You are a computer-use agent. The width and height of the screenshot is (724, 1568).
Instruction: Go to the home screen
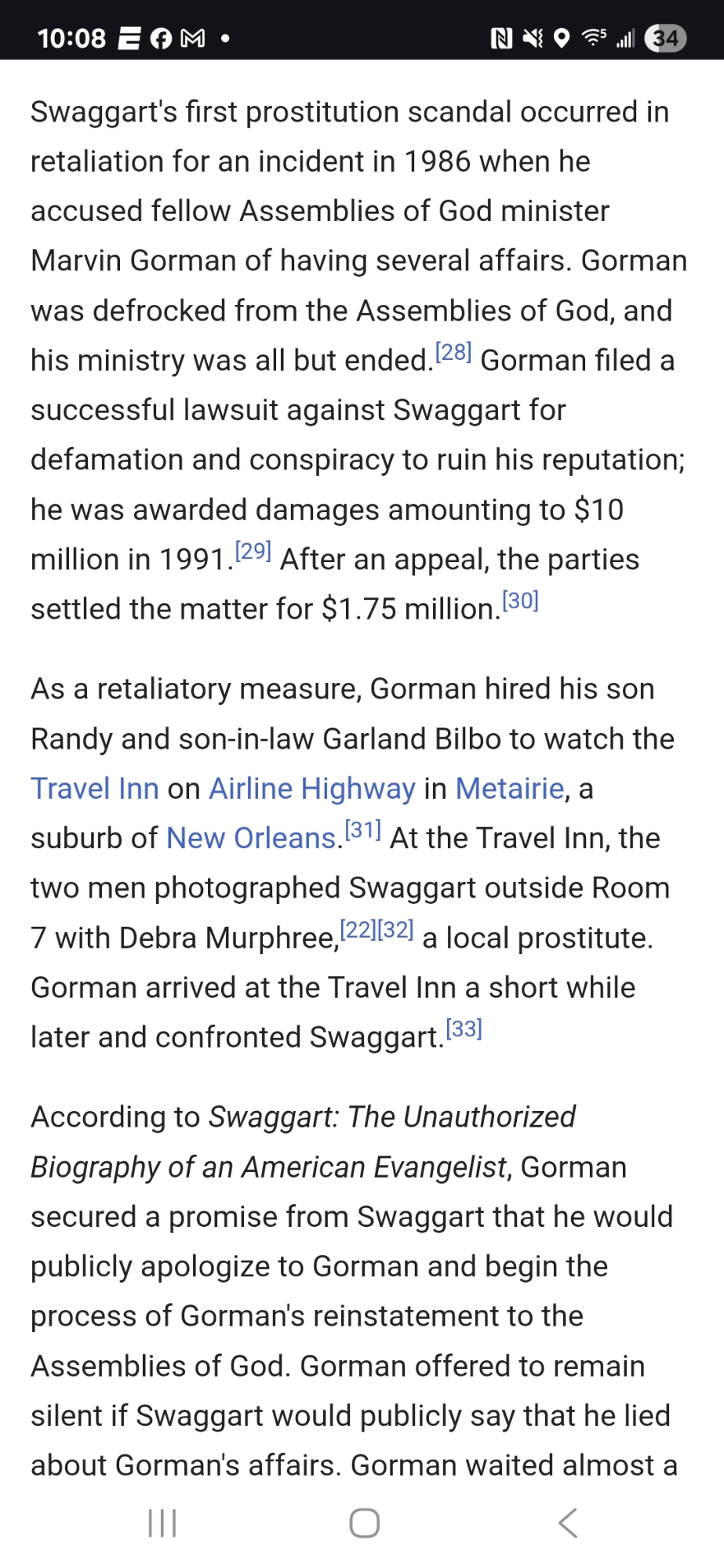pos(364,1523)
